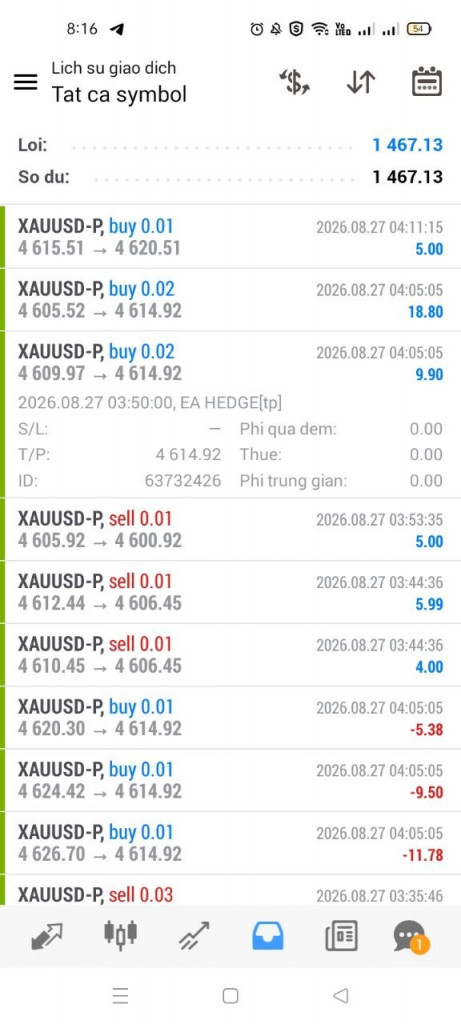Viewport: 461px width, 1024px height.
Task: Expand the sell 0.01 trade with 5.99 profit
Action: 230,592
